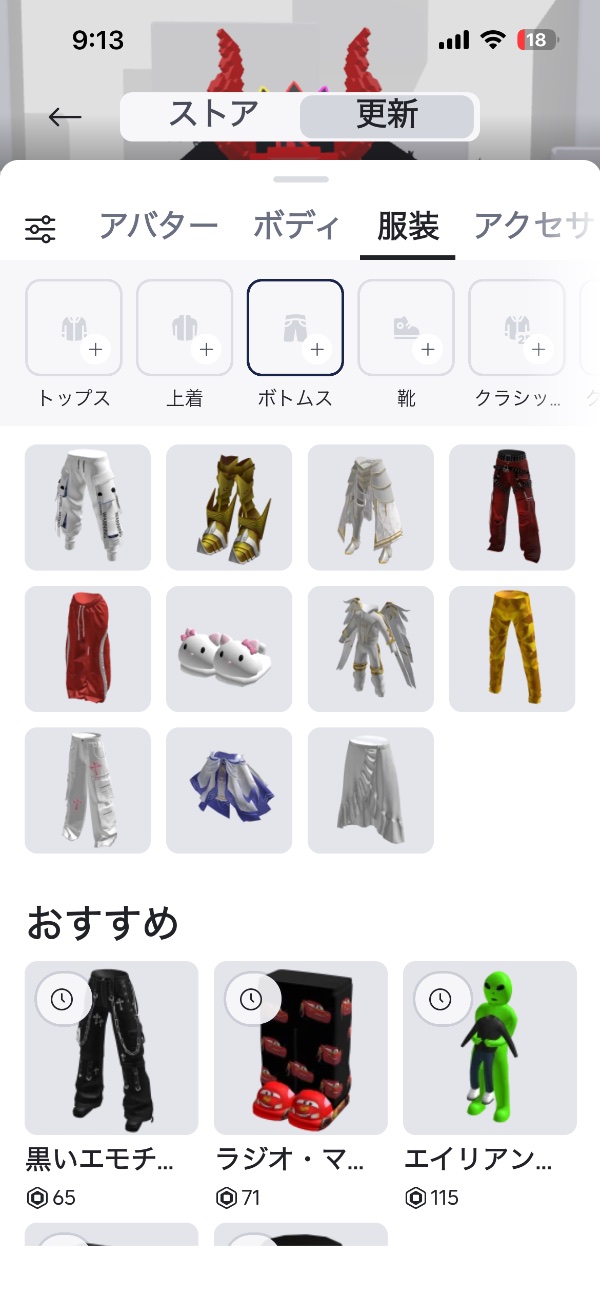Switch to the アクセサリー tab
This screenshot has width=600, height=1298.
point(530,227)
